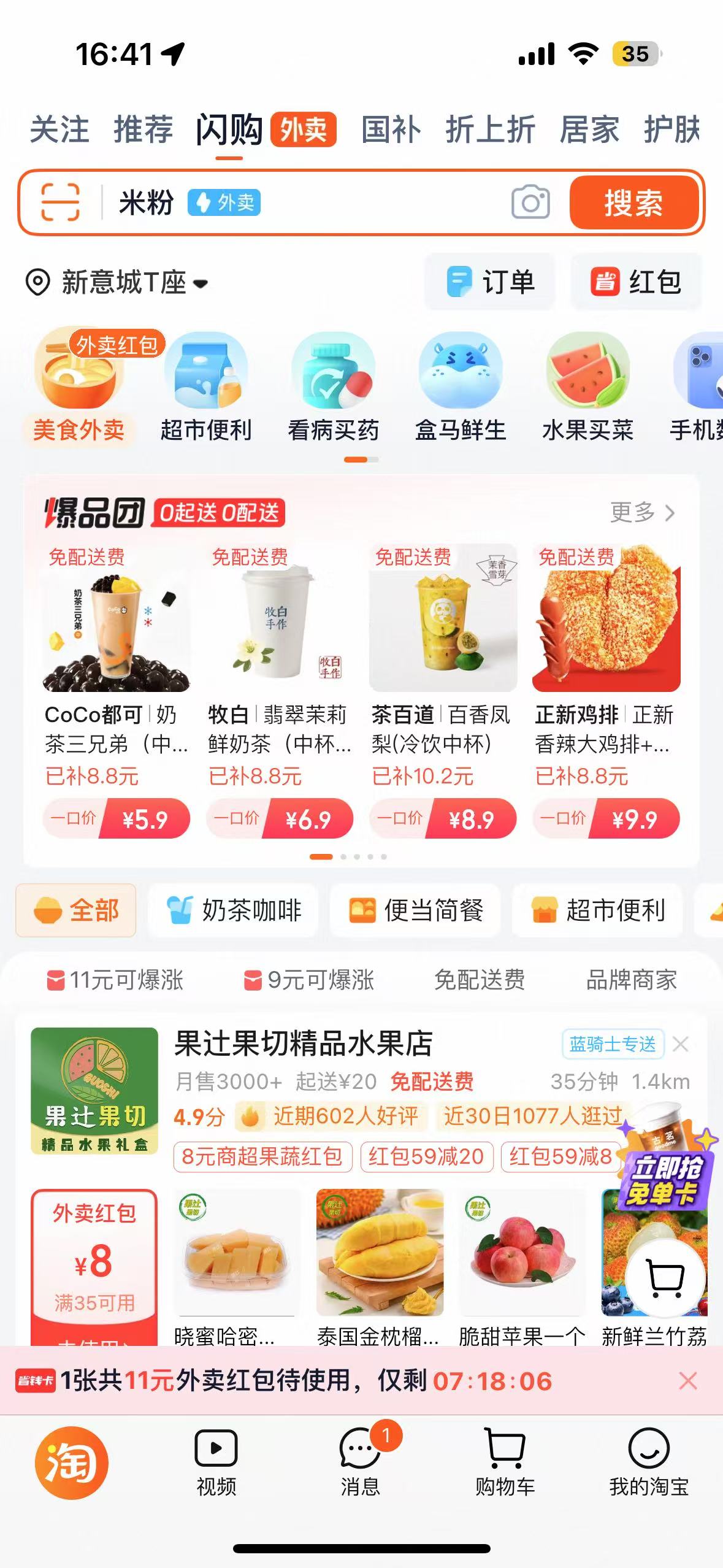The image size is (723, 1568).
Task: Open 红包 coupons
Action: click(x=635, y=282)
